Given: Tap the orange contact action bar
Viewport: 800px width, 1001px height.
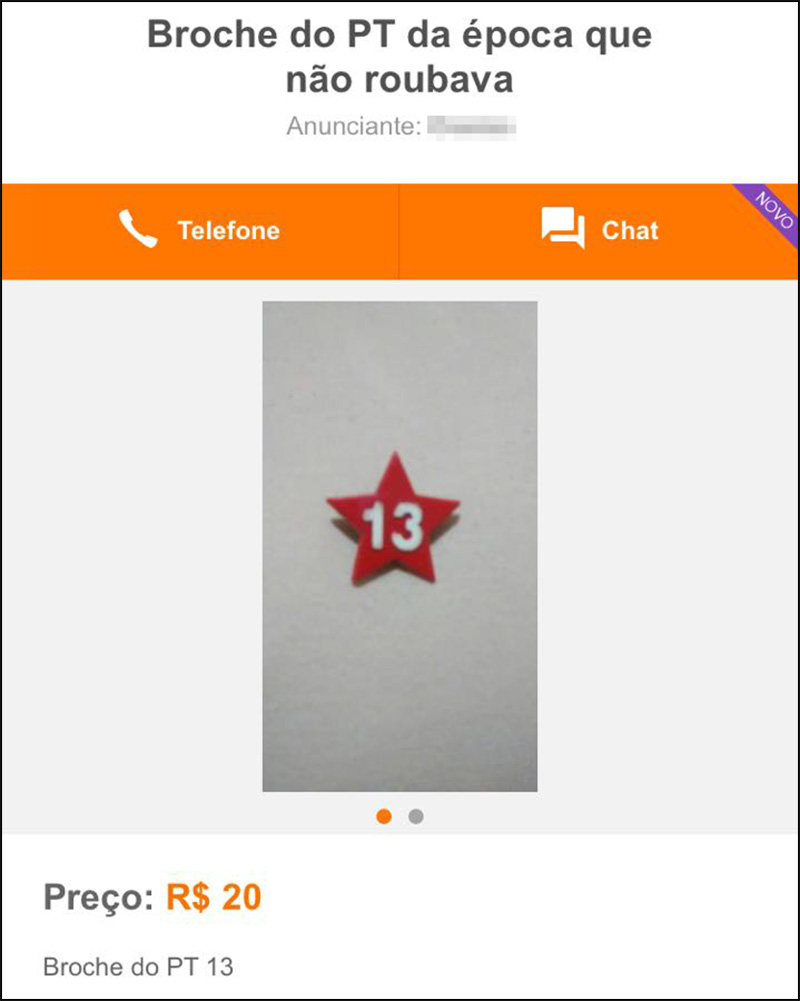Looking at the screenshot, I should point(400,230).
